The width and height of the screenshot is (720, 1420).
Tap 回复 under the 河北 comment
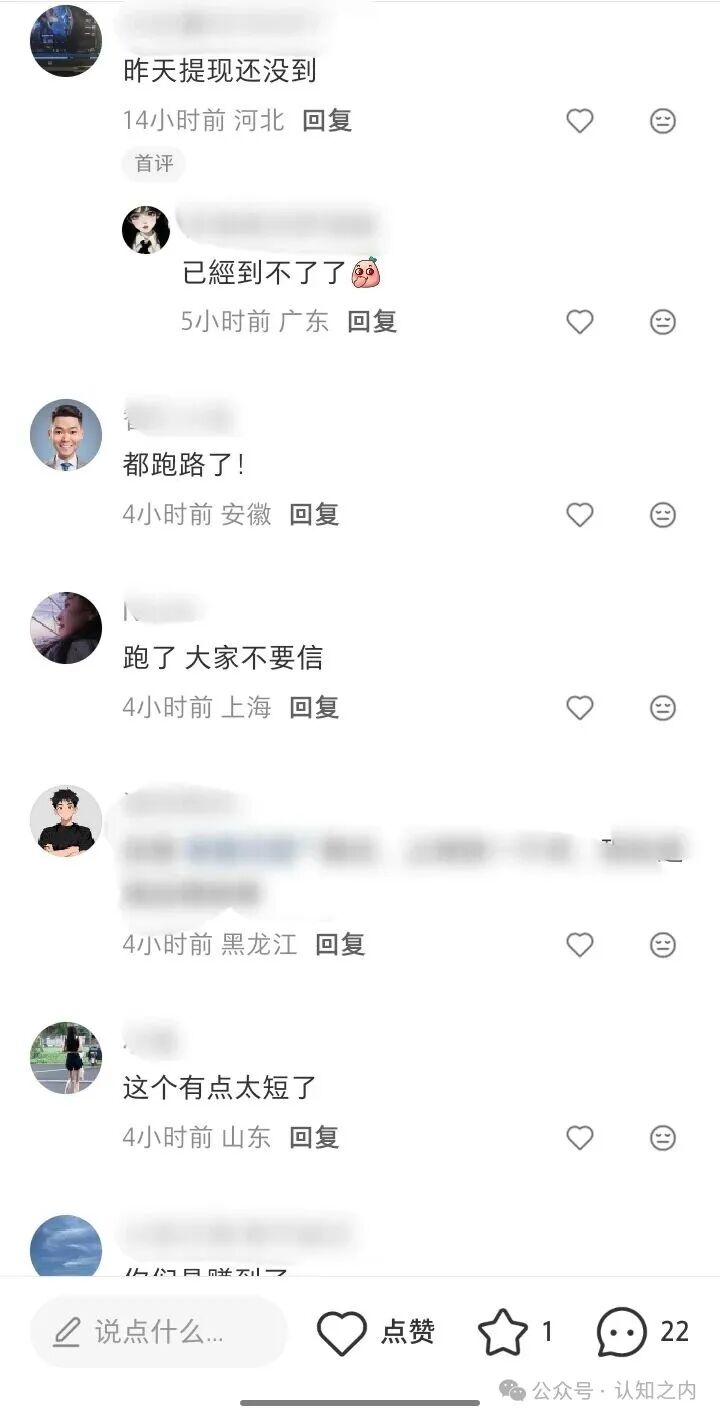tap(327, 121)
